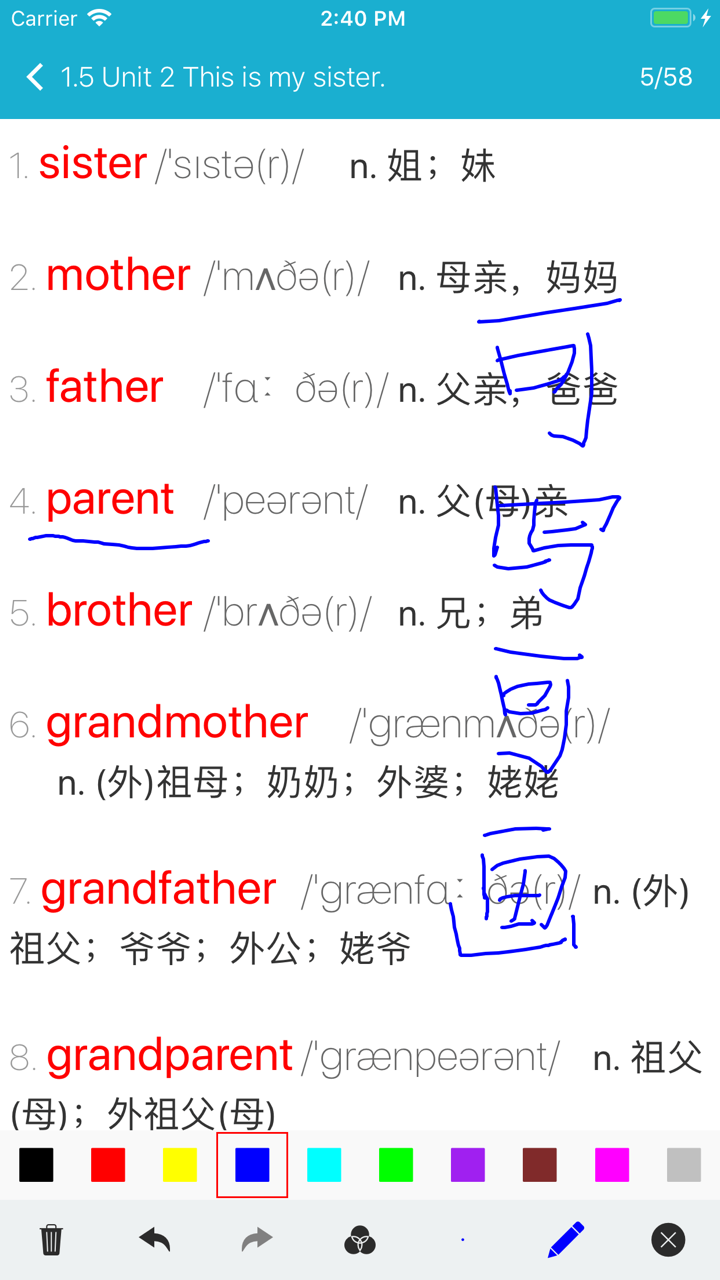Choose the purple color swatch
This screenshot has height=1280, width=720.
(468, 1163)
